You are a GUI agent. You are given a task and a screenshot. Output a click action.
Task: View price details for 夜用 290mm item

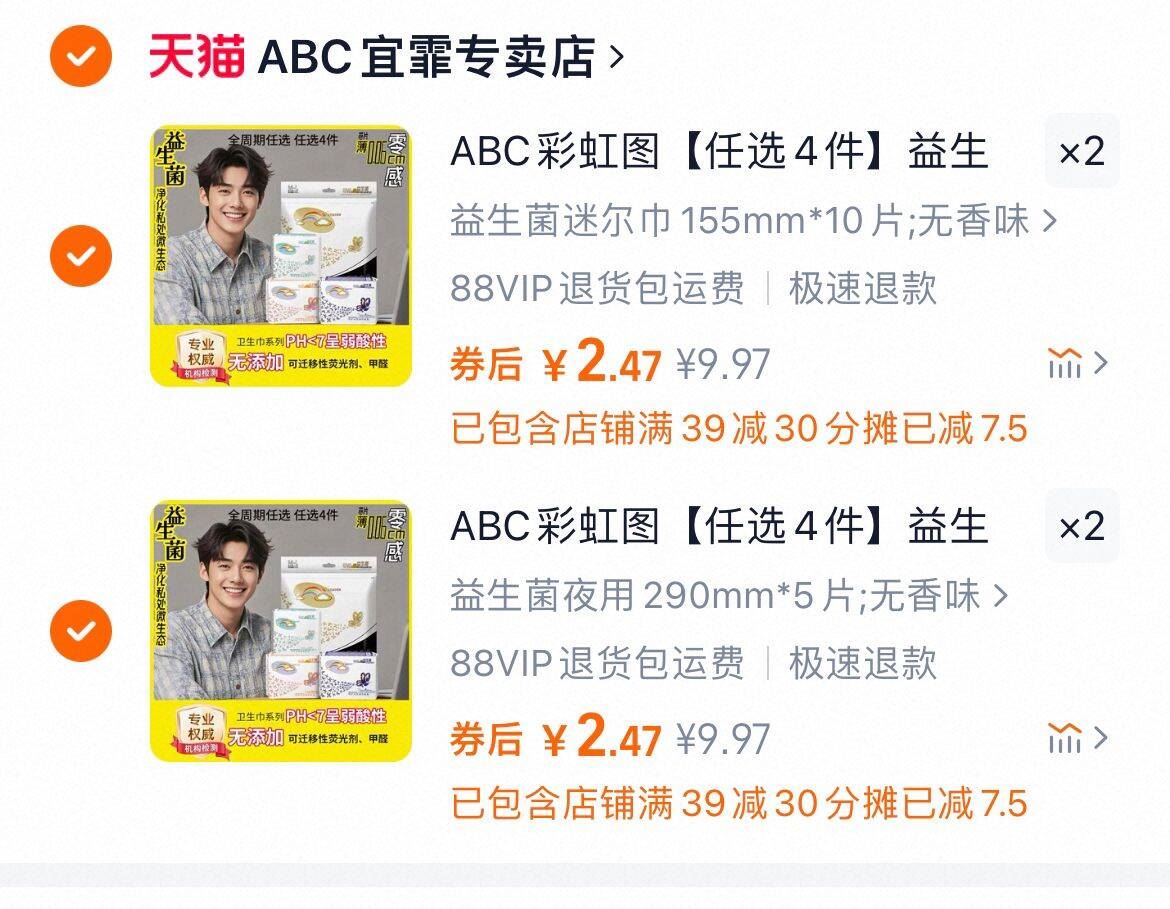pyautogui.click(x=1078, y=739)
